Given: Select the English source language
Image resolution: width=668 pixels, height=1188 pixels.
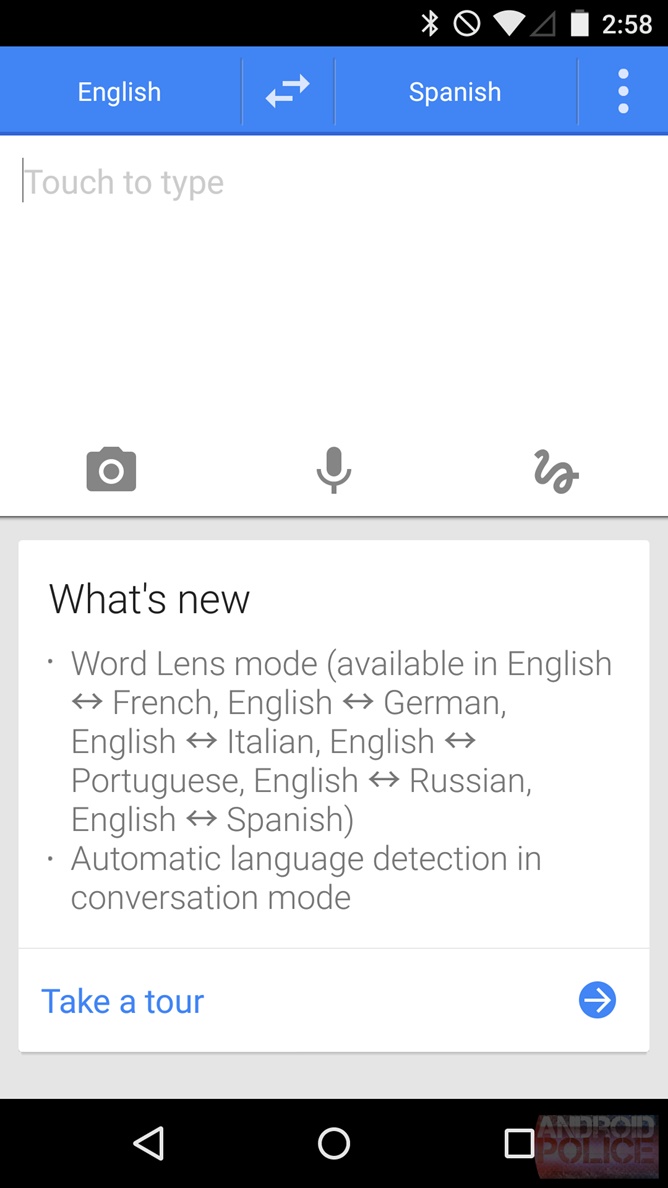Looking at the screenshot, I should (119, 92).
